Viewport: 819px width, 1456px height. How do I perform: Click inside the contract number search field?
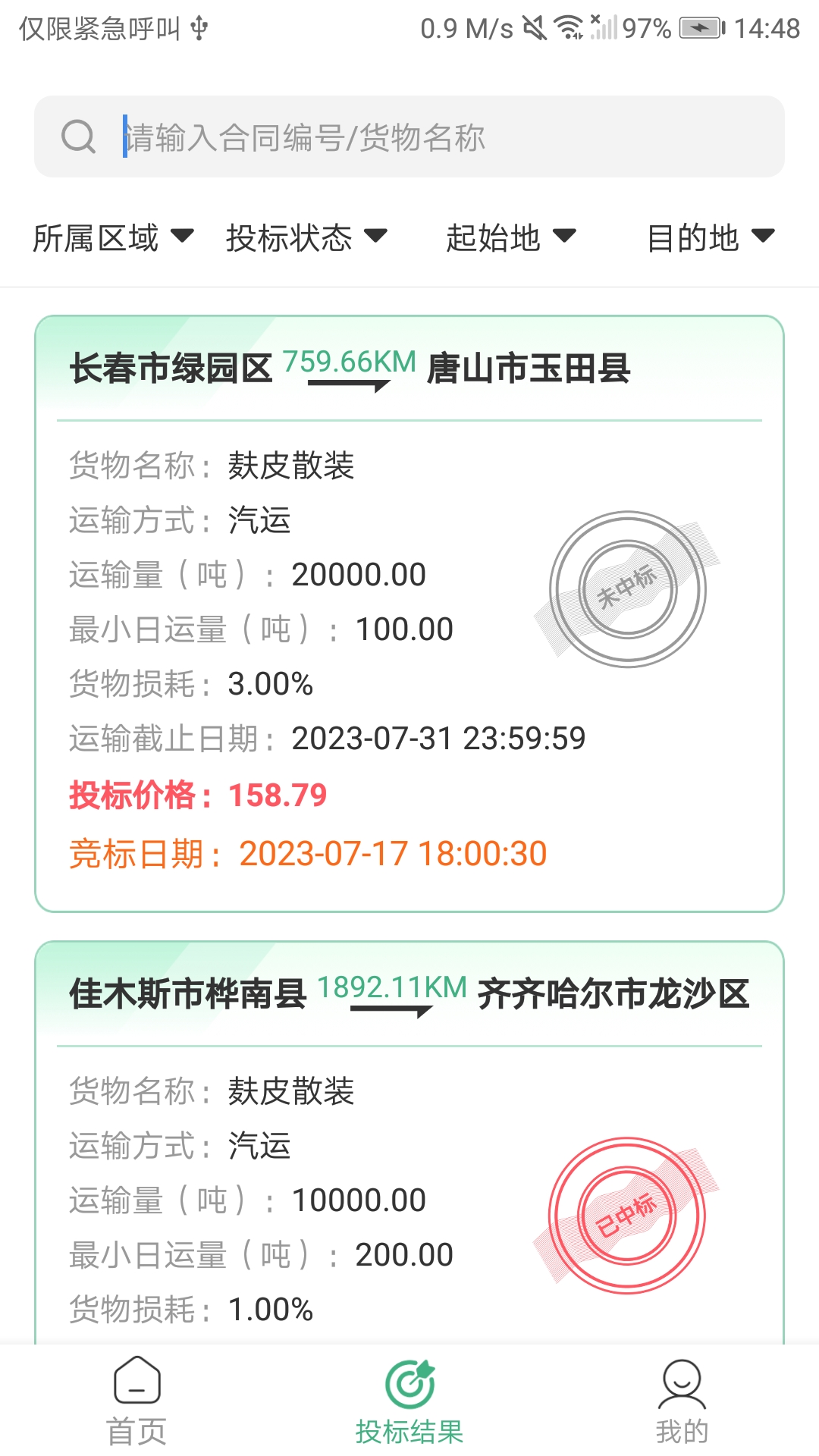pos(379,137)
